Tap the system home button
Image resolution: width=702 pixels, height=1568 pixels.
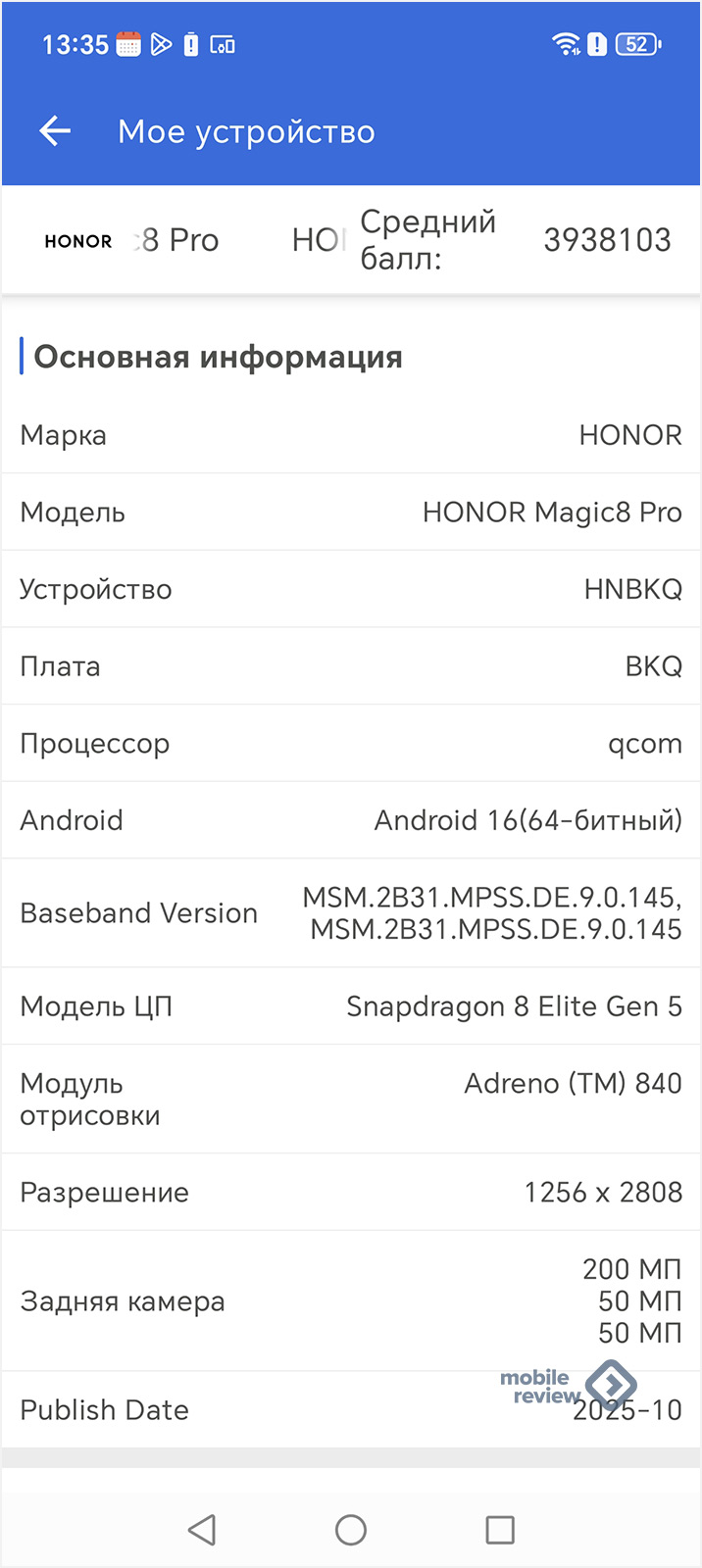[x=350, y=1530]
